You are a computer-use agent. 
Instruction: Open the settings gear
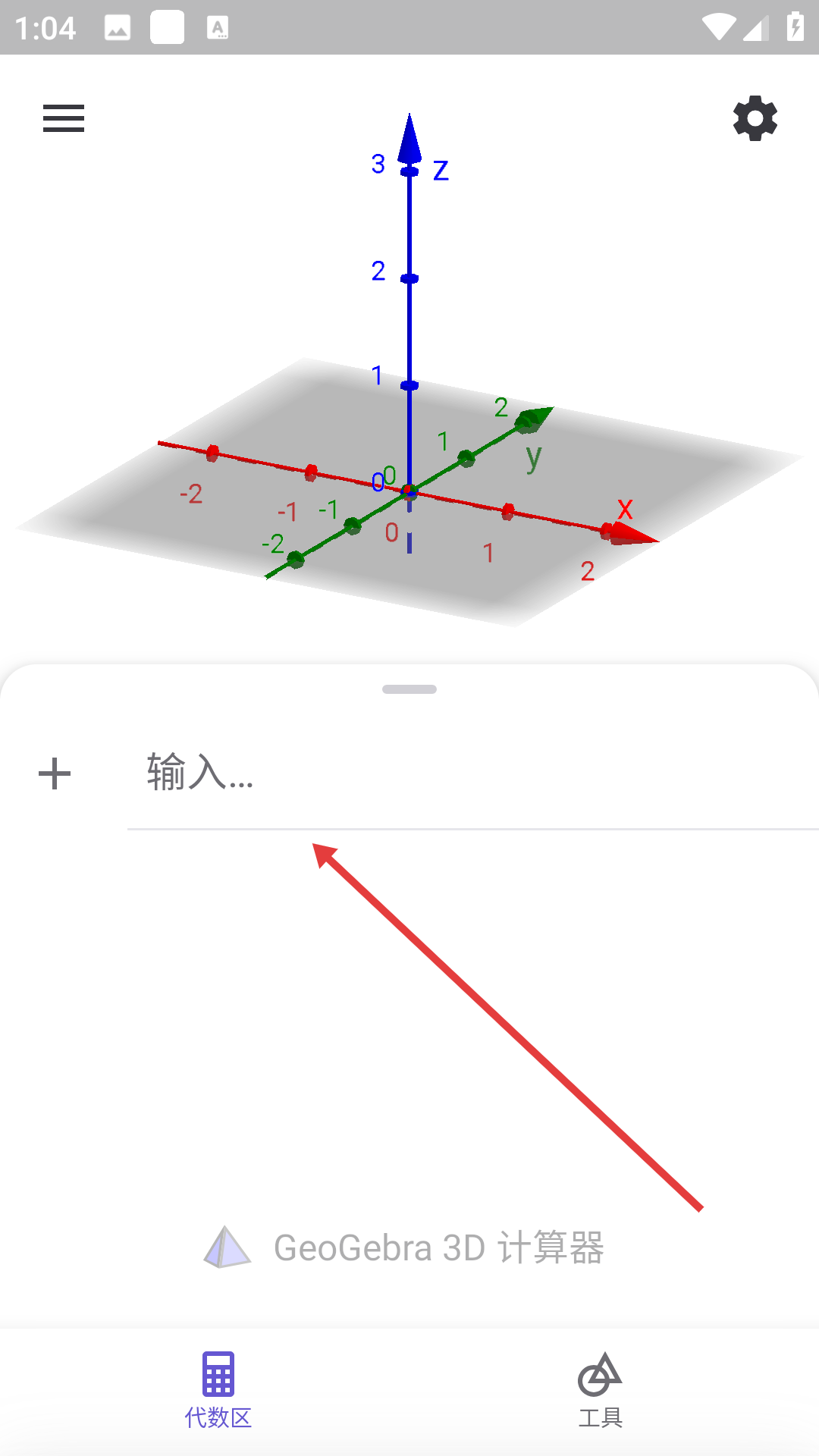point(755,118)
